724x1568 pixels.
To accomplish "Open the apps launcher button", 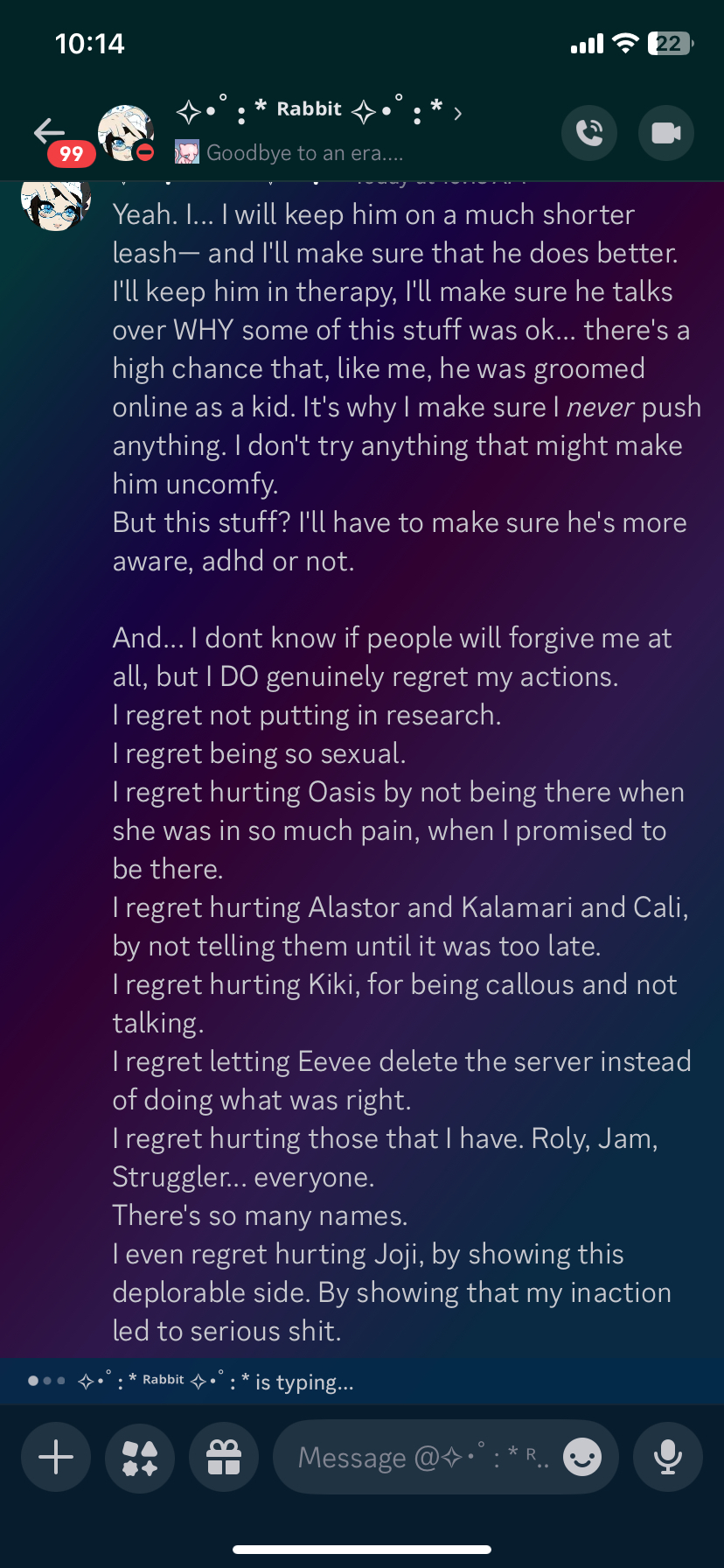I will coord(140,1457).
